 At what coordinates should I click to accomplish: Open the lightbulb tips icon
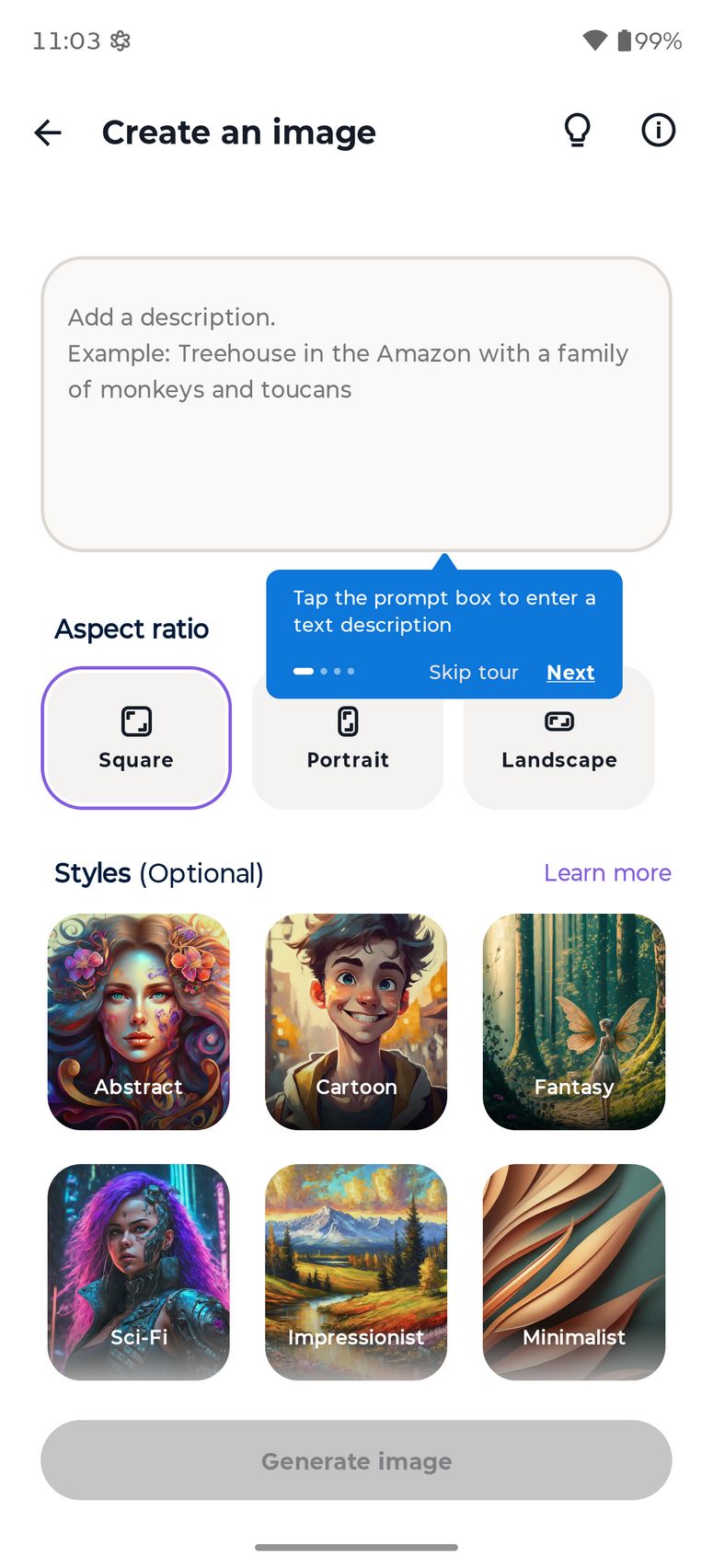pyautogui.click(x=577, y=132)
